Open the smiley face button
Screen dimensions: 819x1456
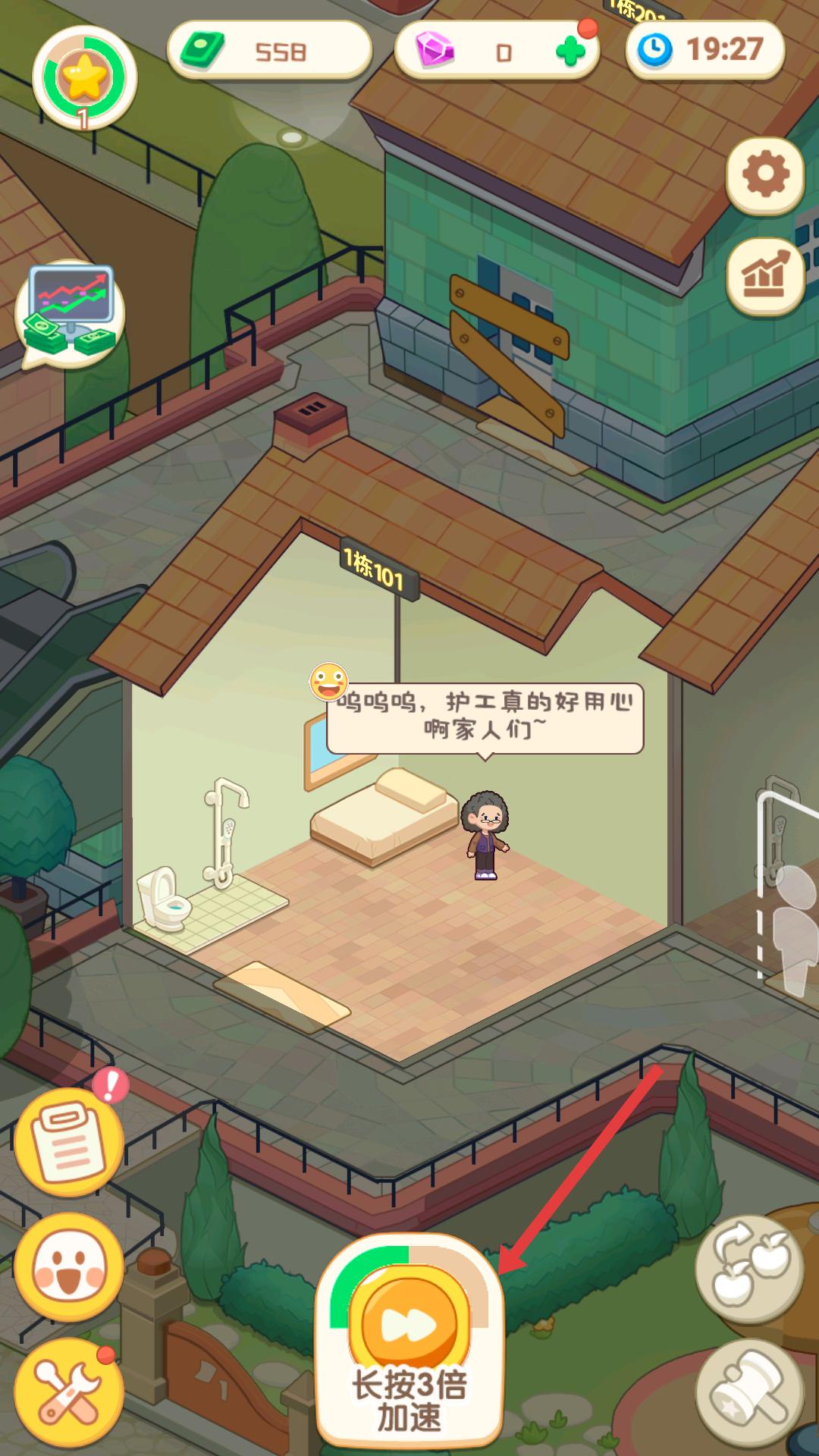click(69, 1267)
